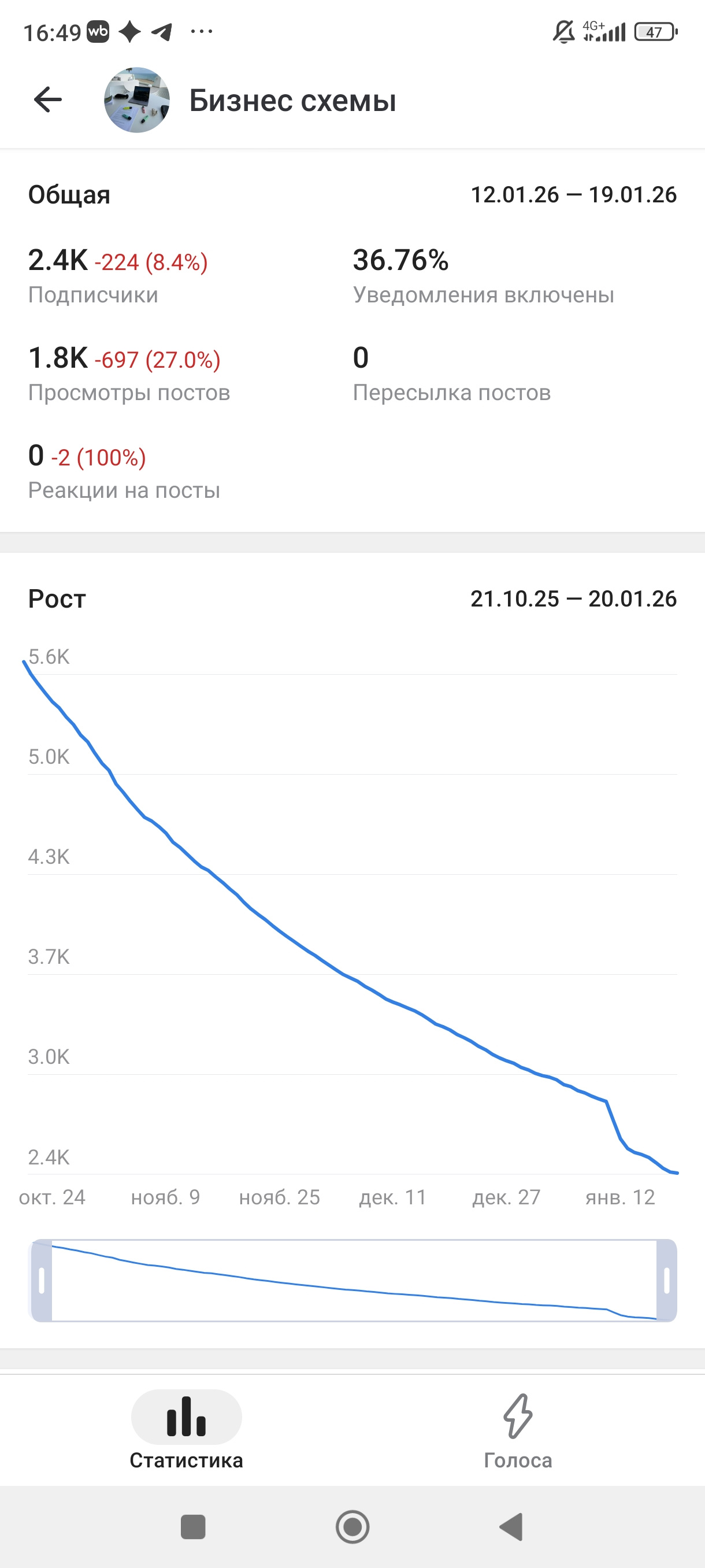Tap the right handle of the range selector
The height and width of the screenshot is (1568, 705).
coord(666,1280)
